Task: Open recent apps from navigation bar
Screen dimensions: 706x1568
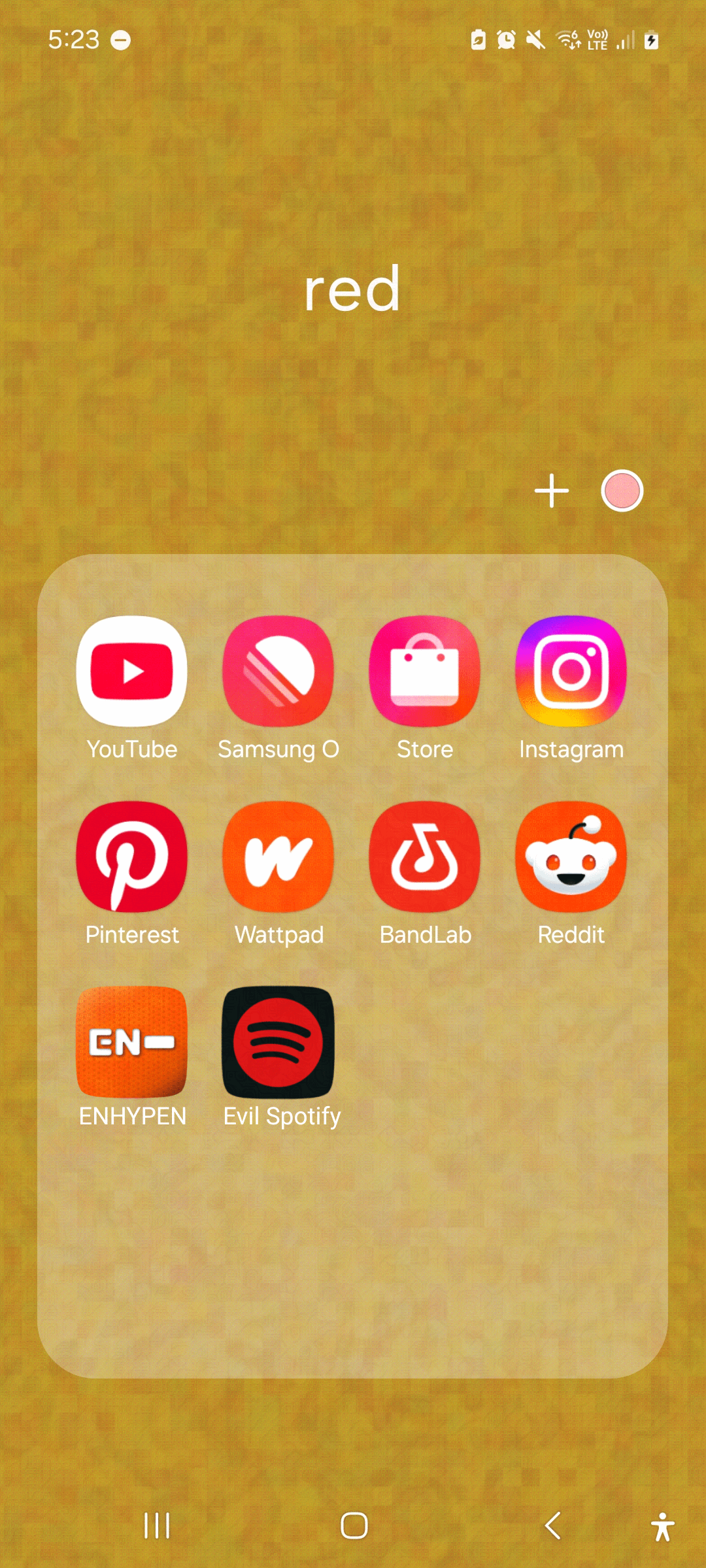Action: 157,1526
